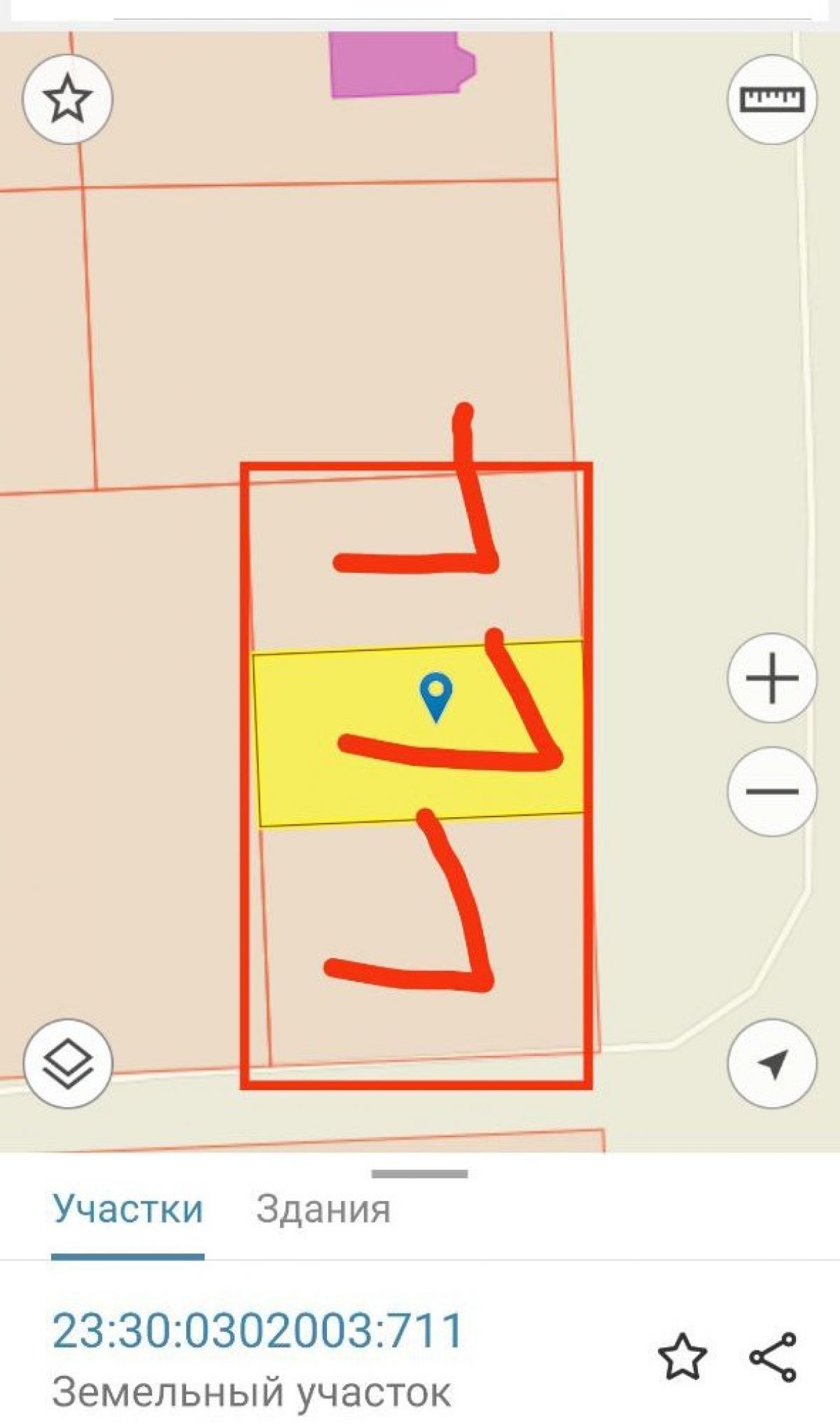
Task: Tap the star favorites button on map
Action: 68,99
